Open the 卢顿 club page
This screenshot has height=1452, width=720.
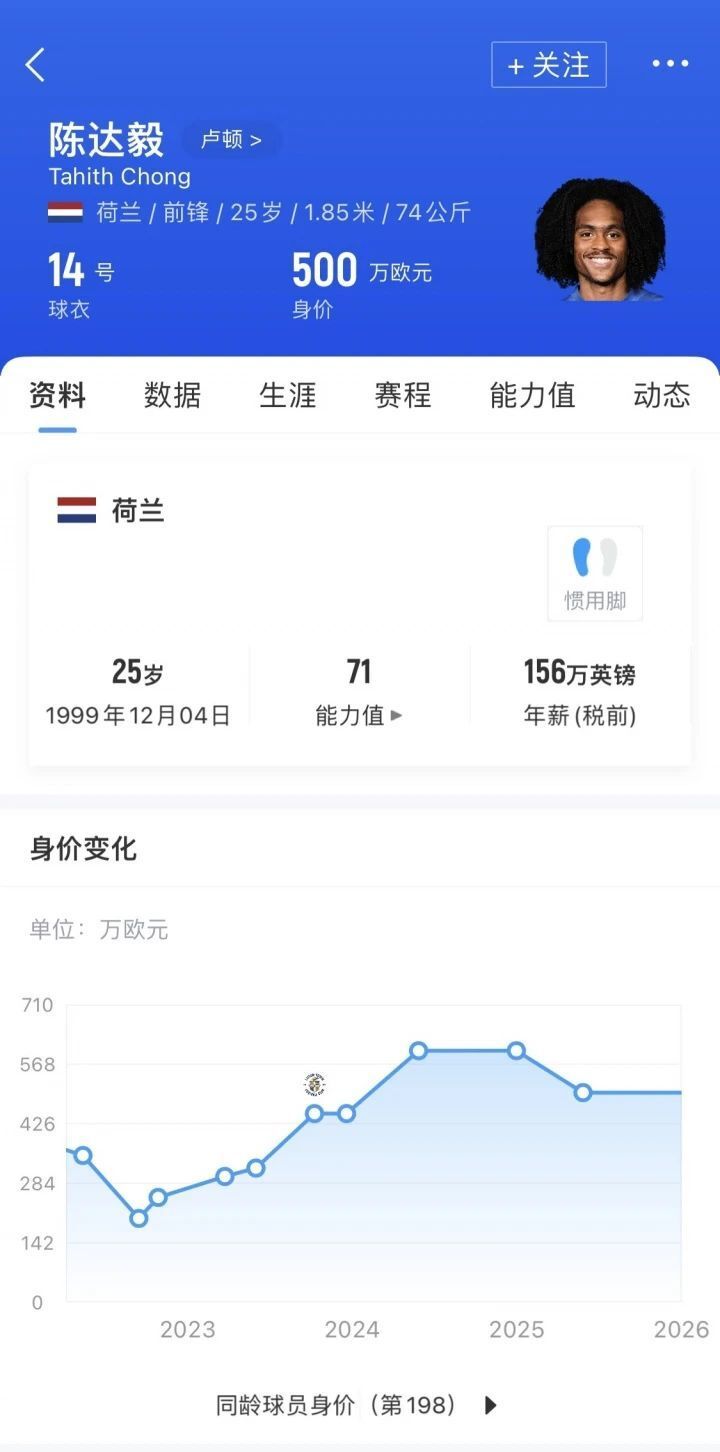231,140
